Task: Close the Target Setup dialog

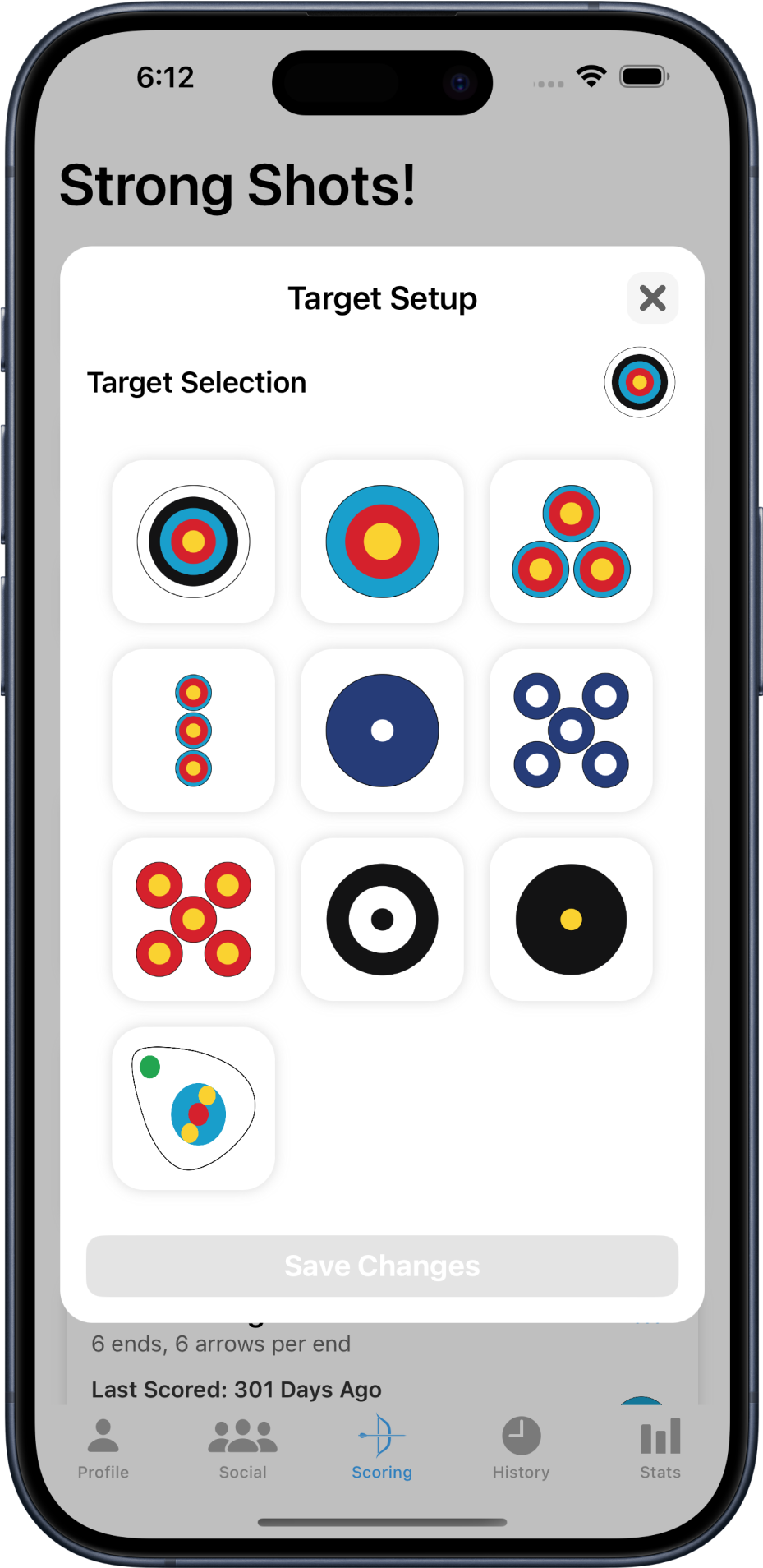Action: click(652, 298)
